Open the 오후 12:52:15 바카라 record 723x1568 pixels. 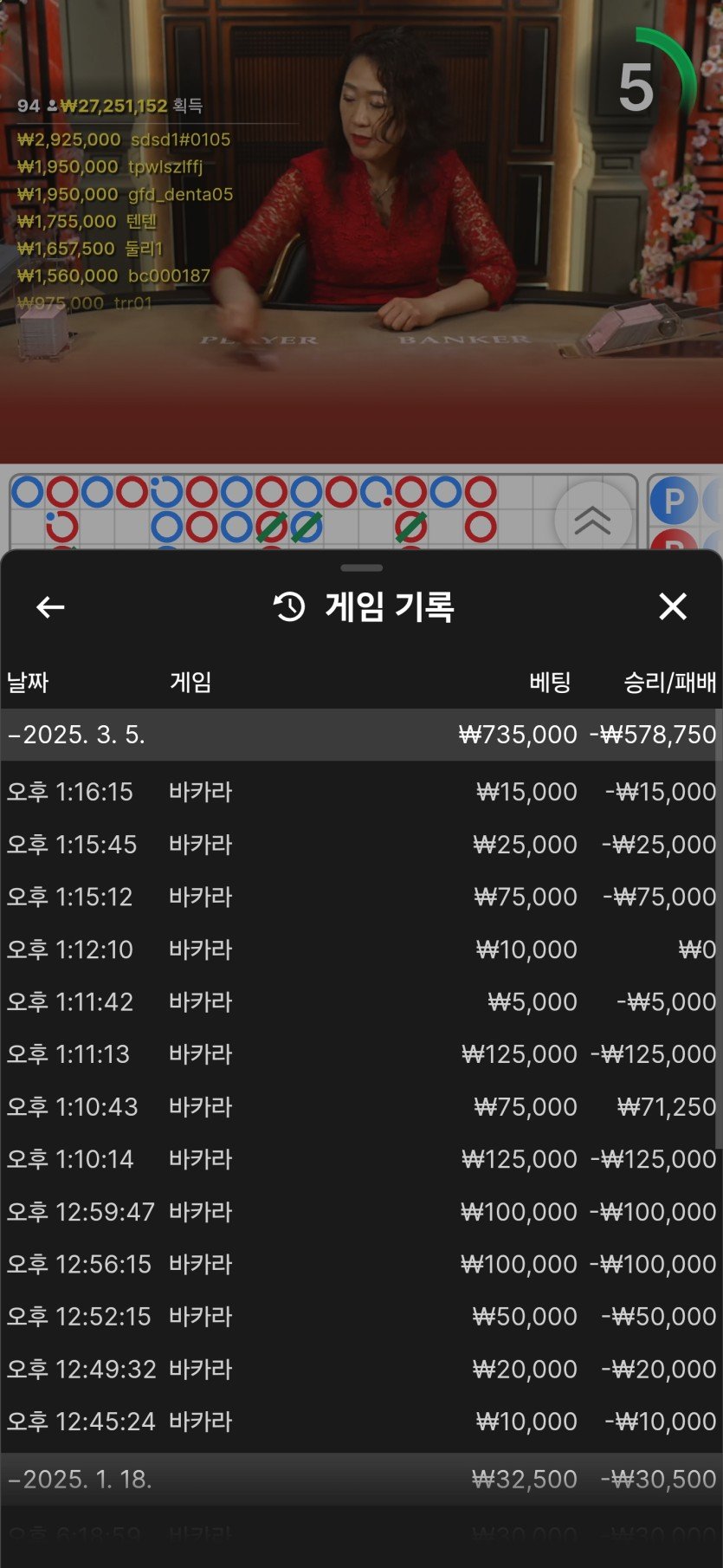(x=361, y=1317)
